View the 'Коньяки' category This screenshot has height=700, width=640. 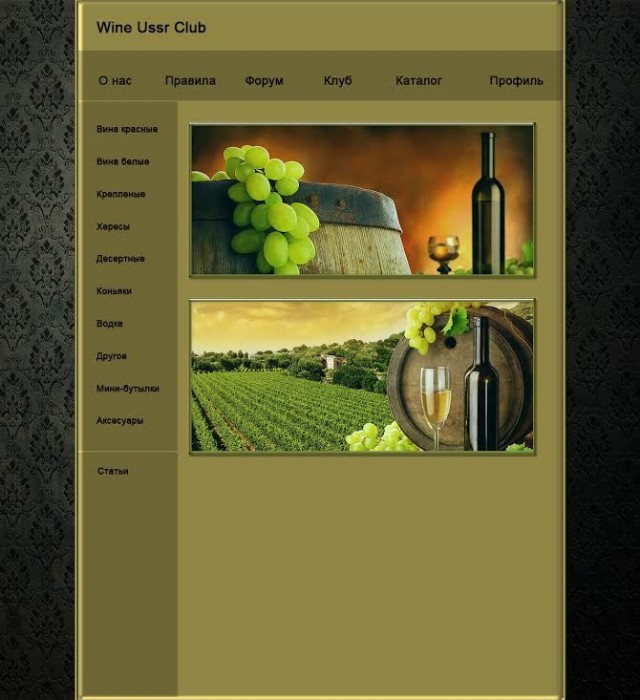pyautogui.click(x=114, y=291)
